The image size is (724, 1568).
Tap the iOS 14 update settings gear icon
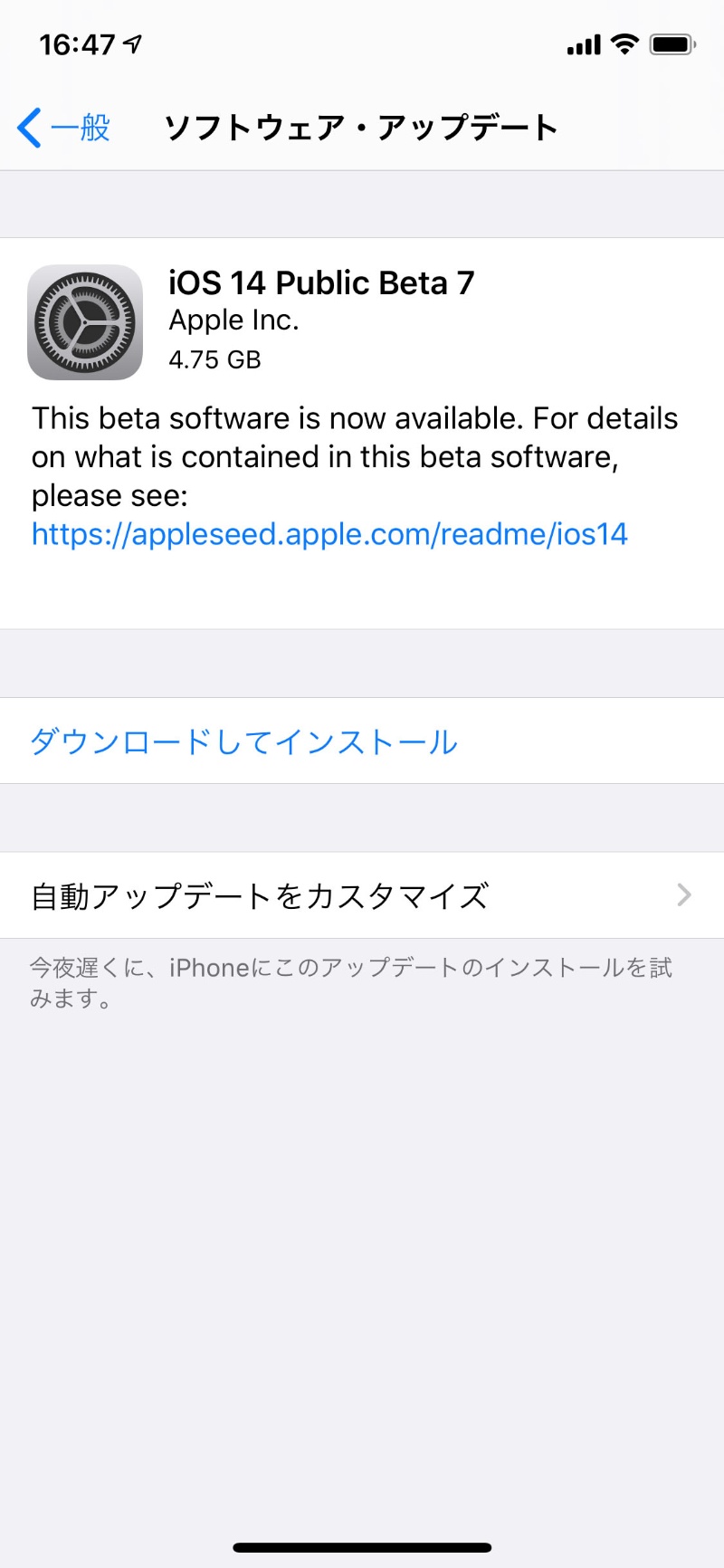pyautogui.click(x=84, y=322)
